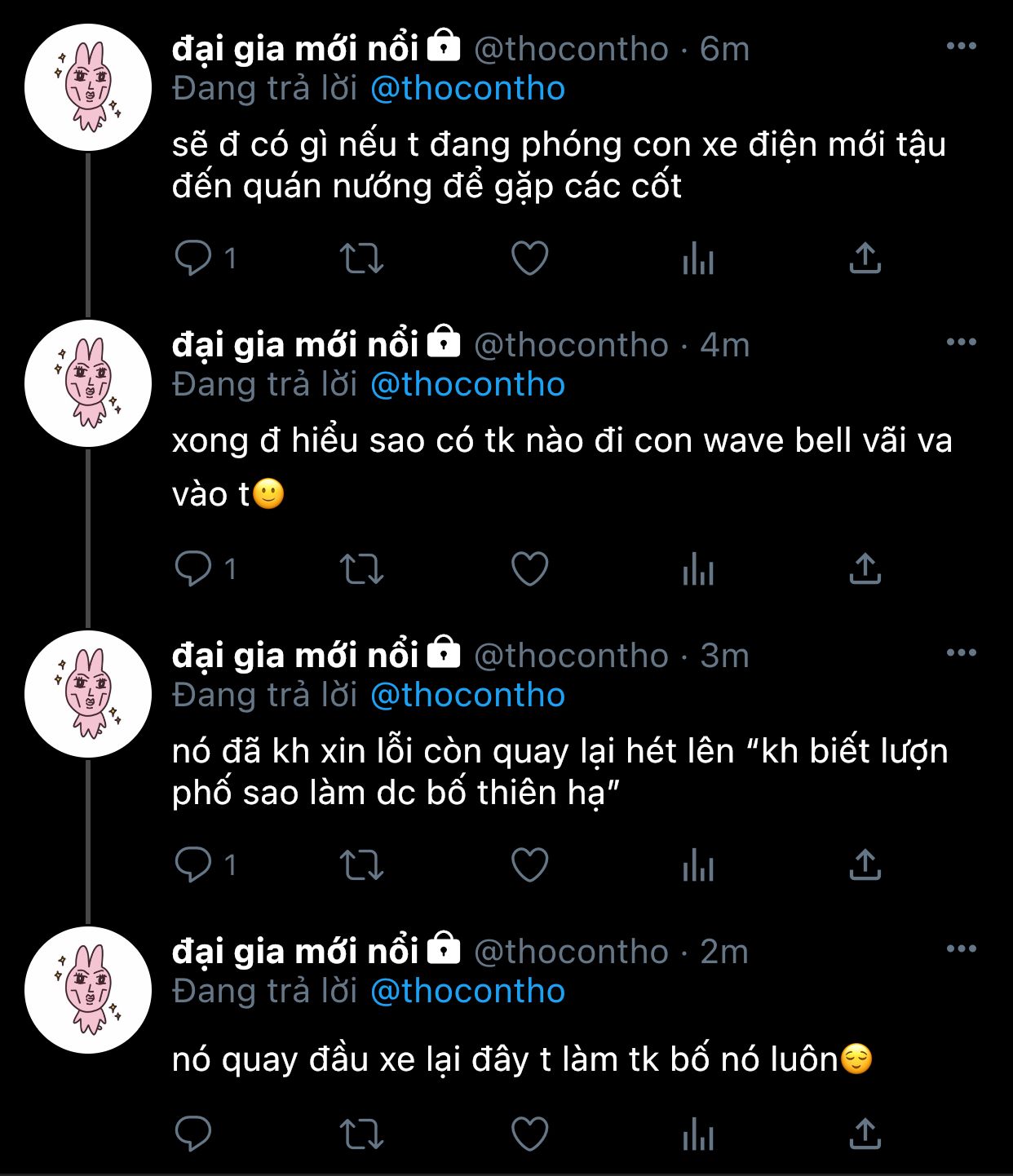Reply to the wave bell tweet
The height and width of the screenshot is (1176, 1013).
pos(193,568)
